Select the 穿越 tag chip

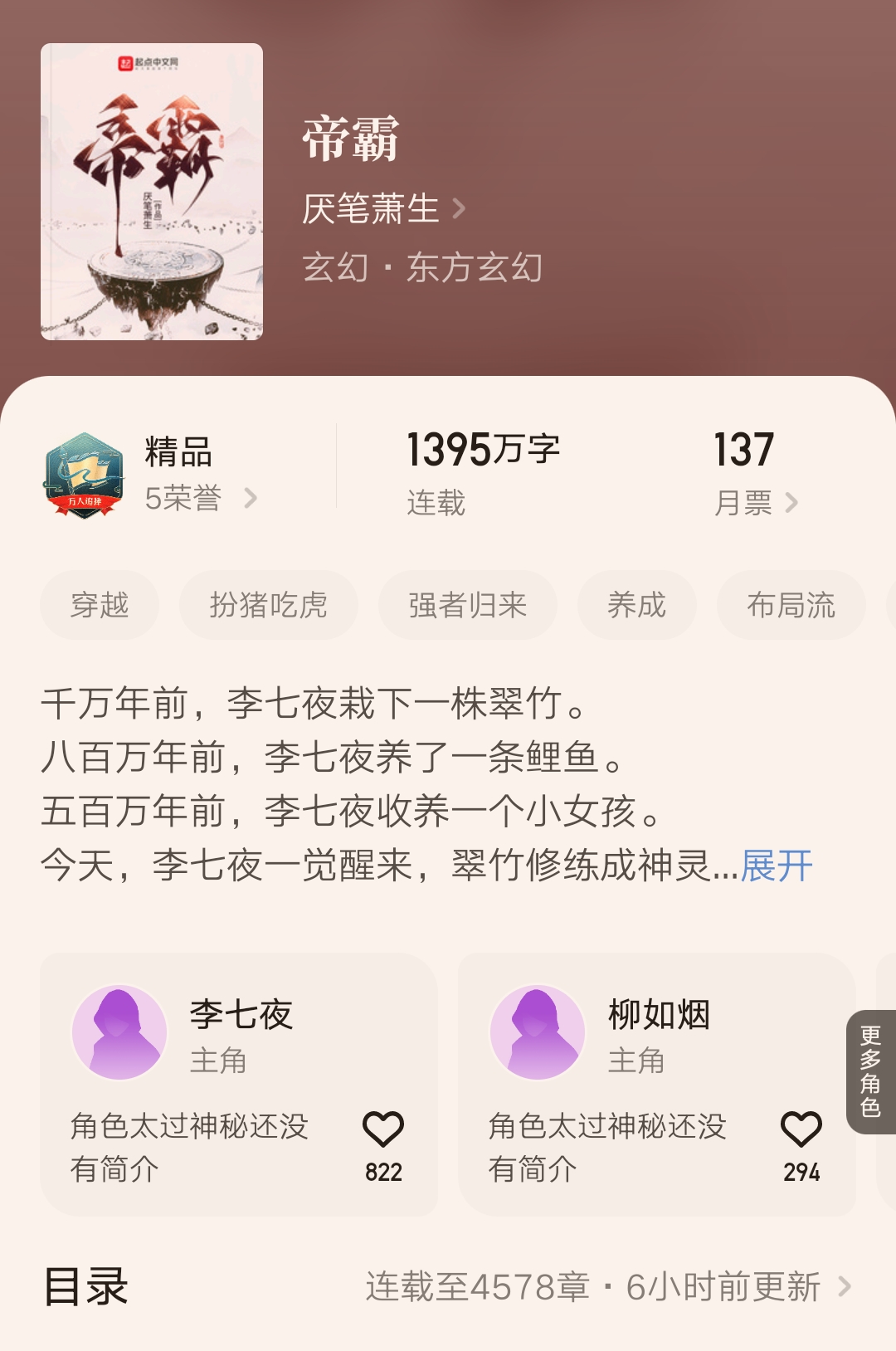tap(100, 605)
